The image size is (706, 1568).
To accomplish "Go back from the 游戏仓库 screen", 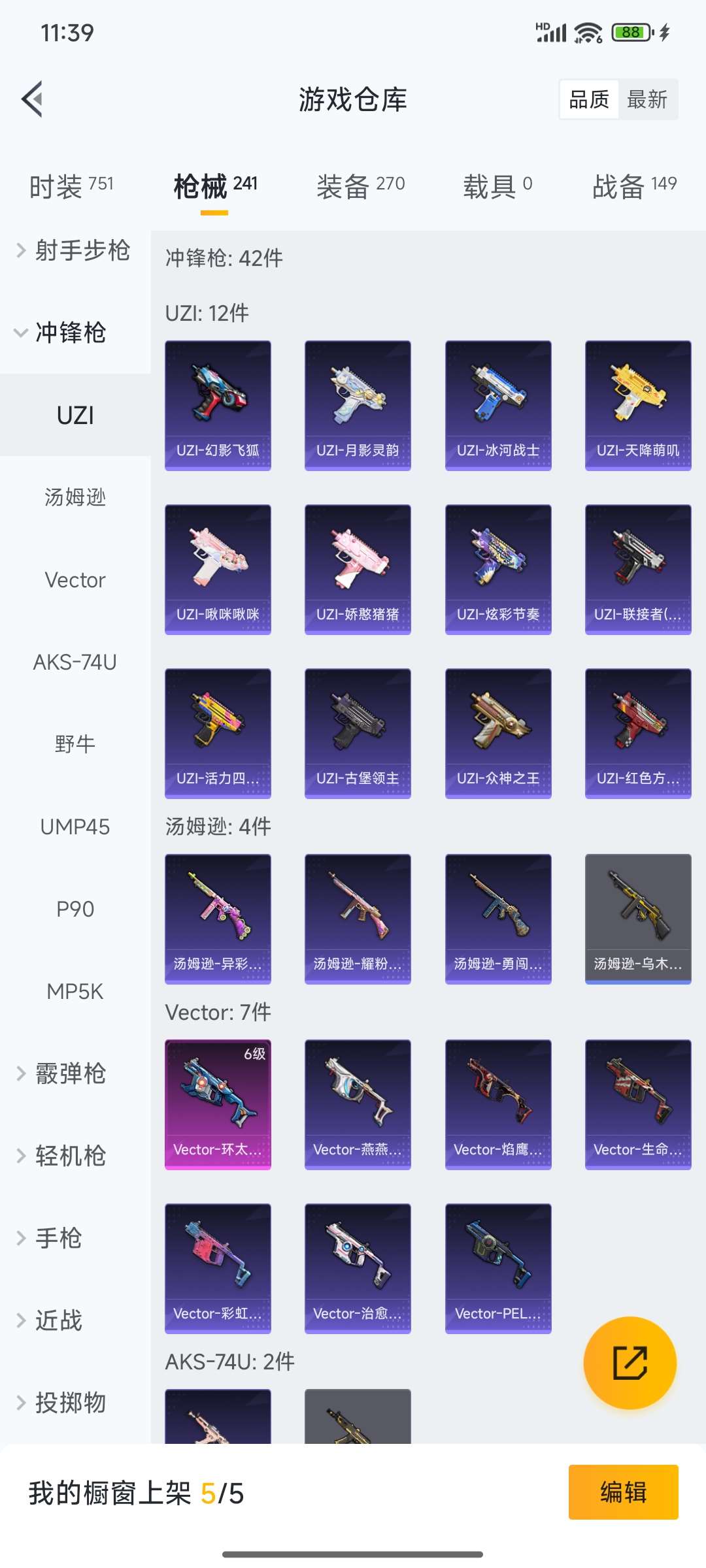I will [33, 99].
